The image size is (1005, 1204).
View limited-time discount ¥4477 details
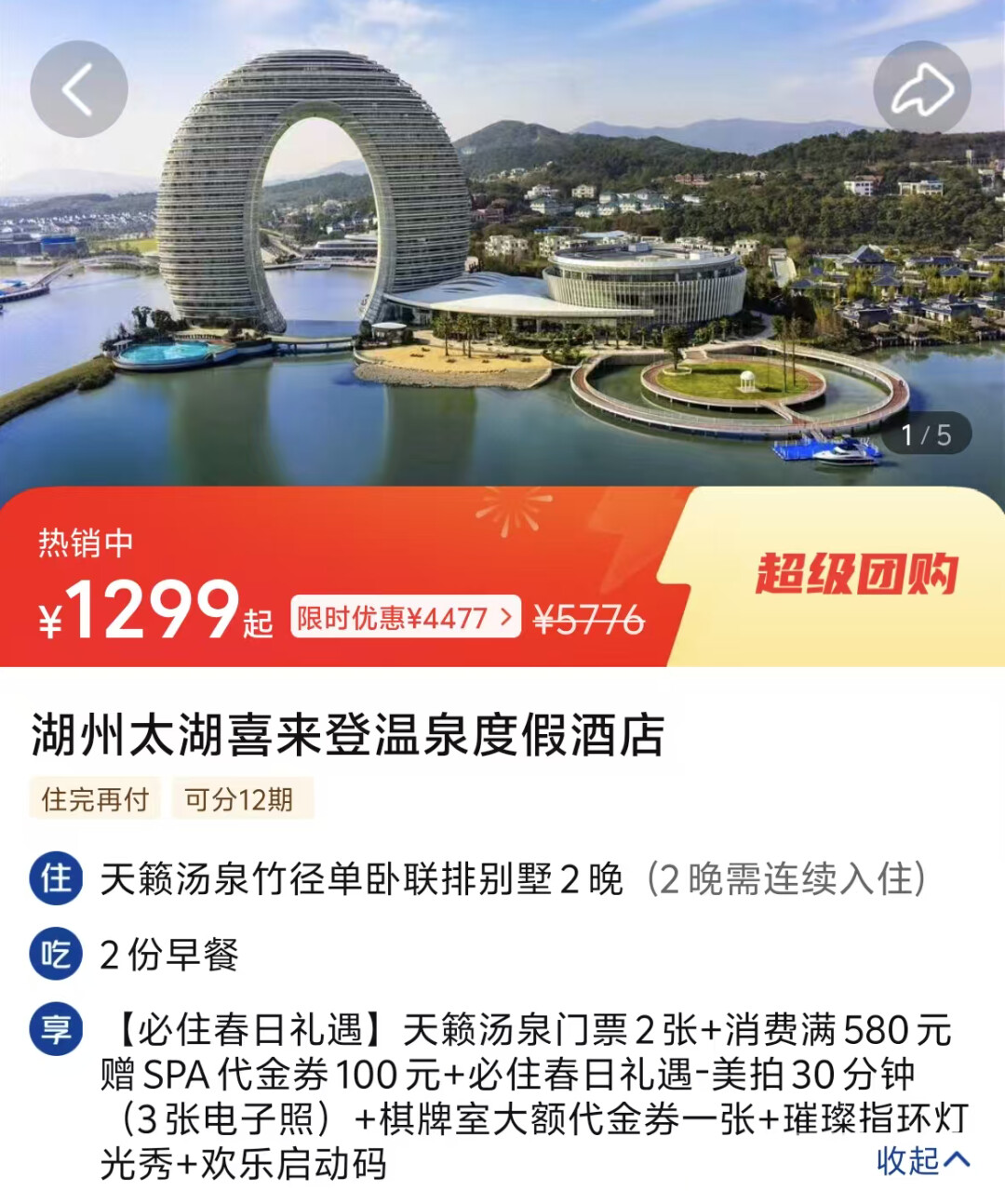(405, 617)
